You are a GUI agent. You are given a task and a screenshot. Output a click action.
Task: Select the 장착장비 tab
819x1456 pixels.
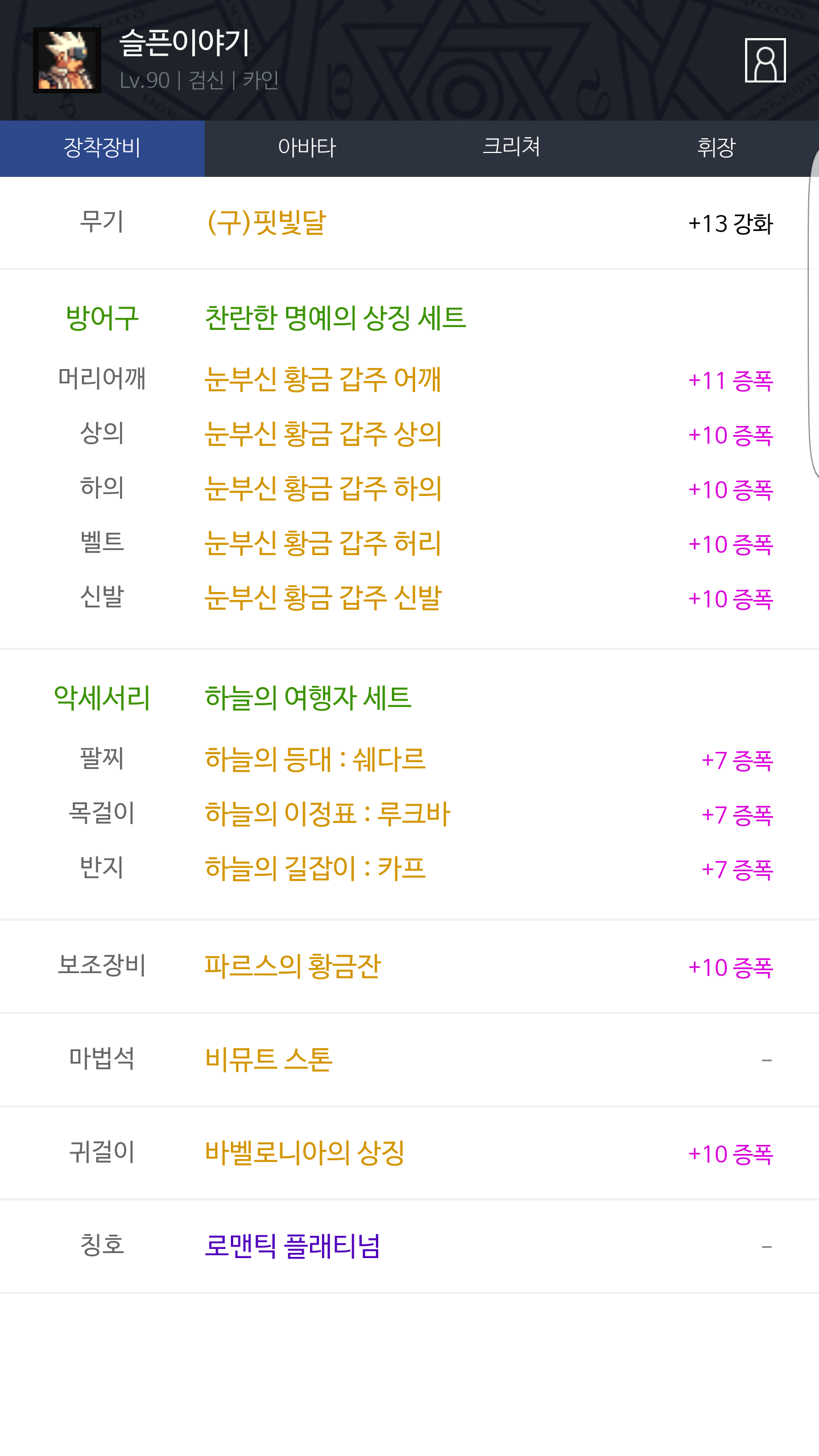pos(102,148)
